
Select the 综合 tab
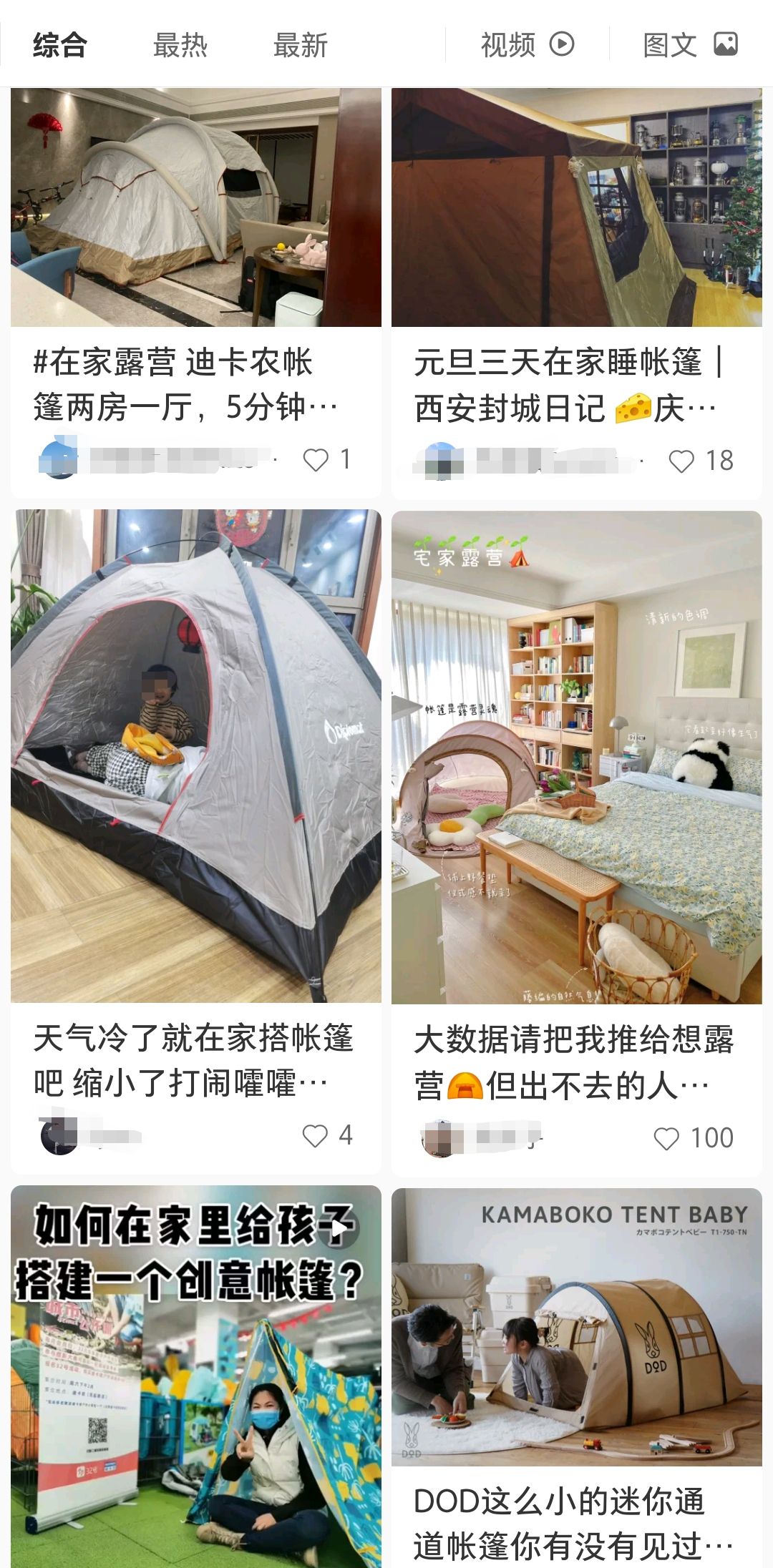click(60, 45)
